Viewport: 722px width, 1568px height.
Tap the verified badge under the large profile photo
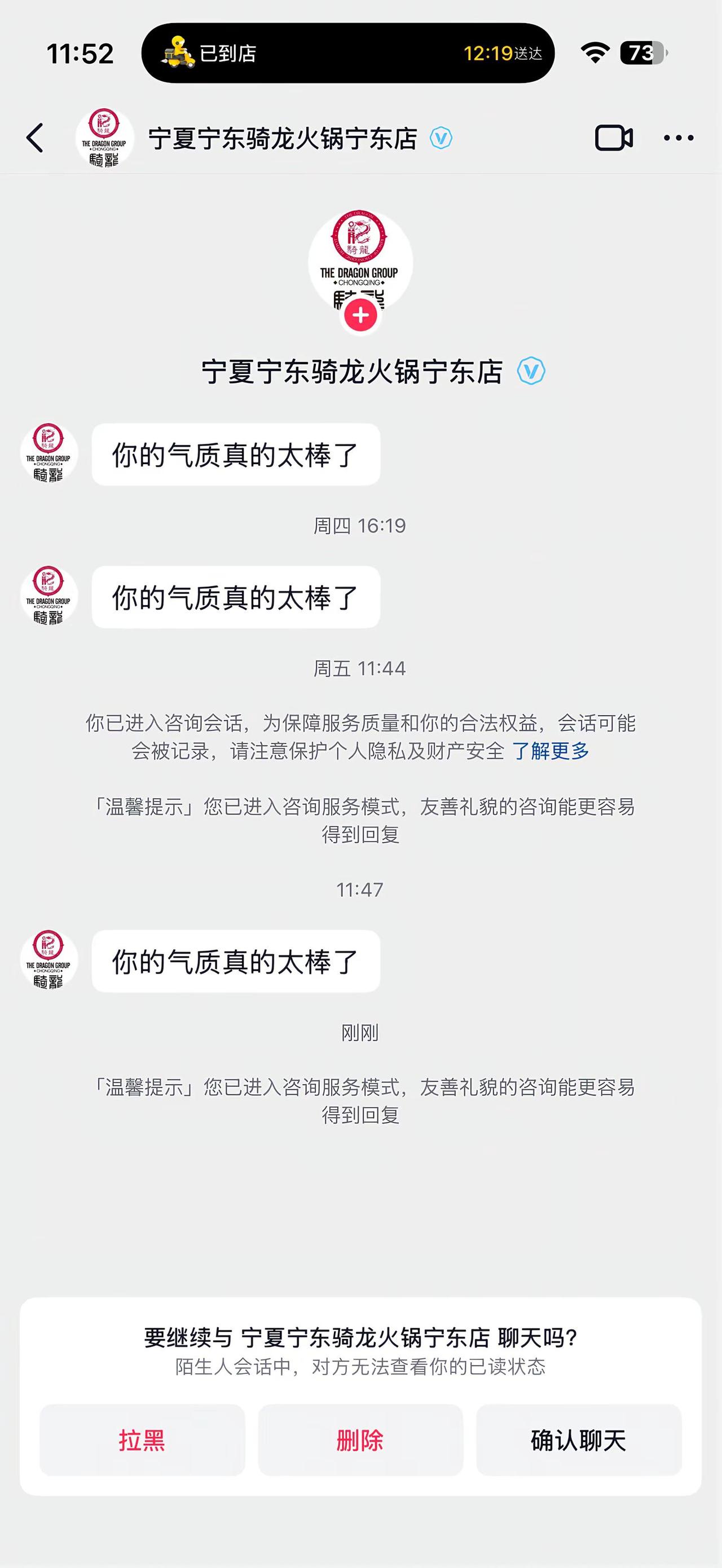[x=531, y=372]
